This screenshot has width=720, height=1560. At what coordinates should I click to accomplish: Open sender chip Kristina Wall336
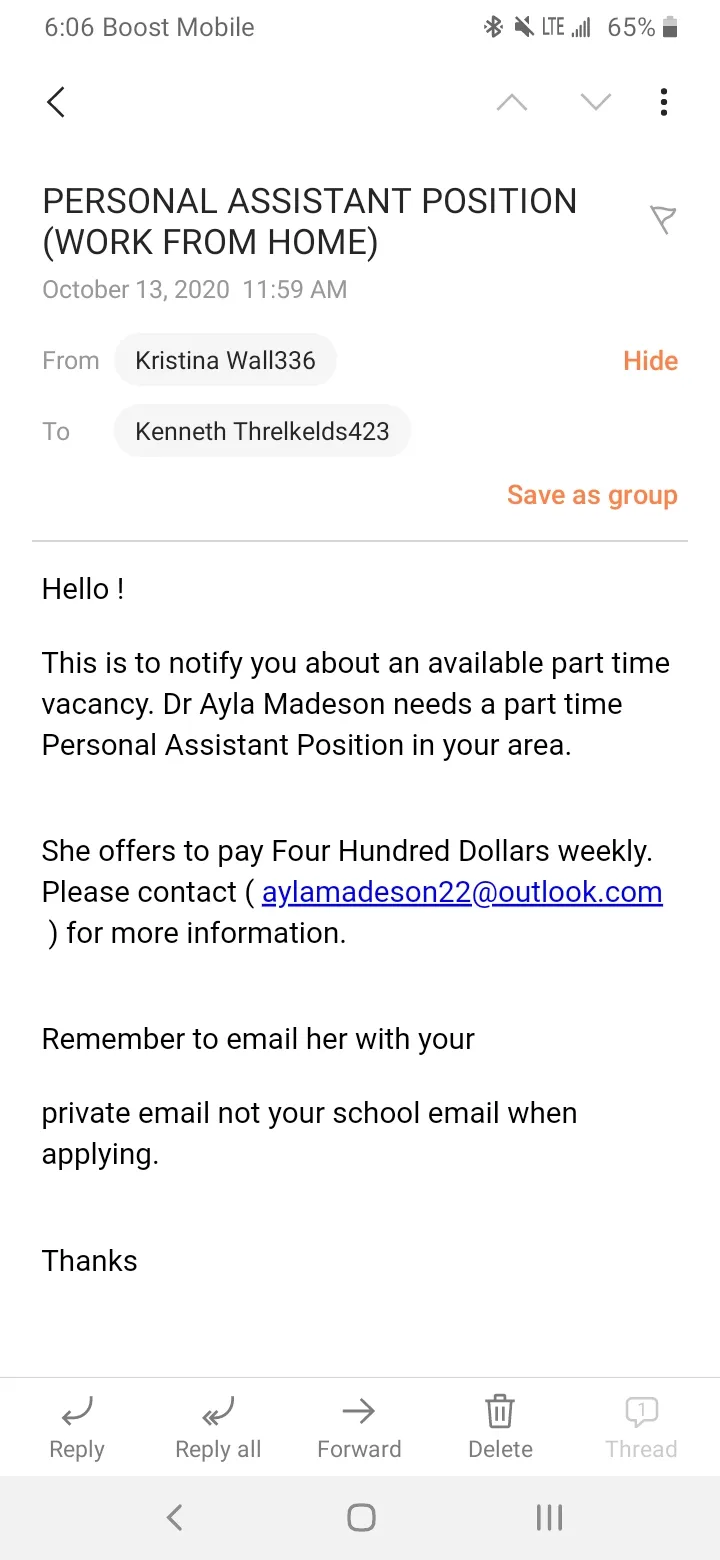225,360
